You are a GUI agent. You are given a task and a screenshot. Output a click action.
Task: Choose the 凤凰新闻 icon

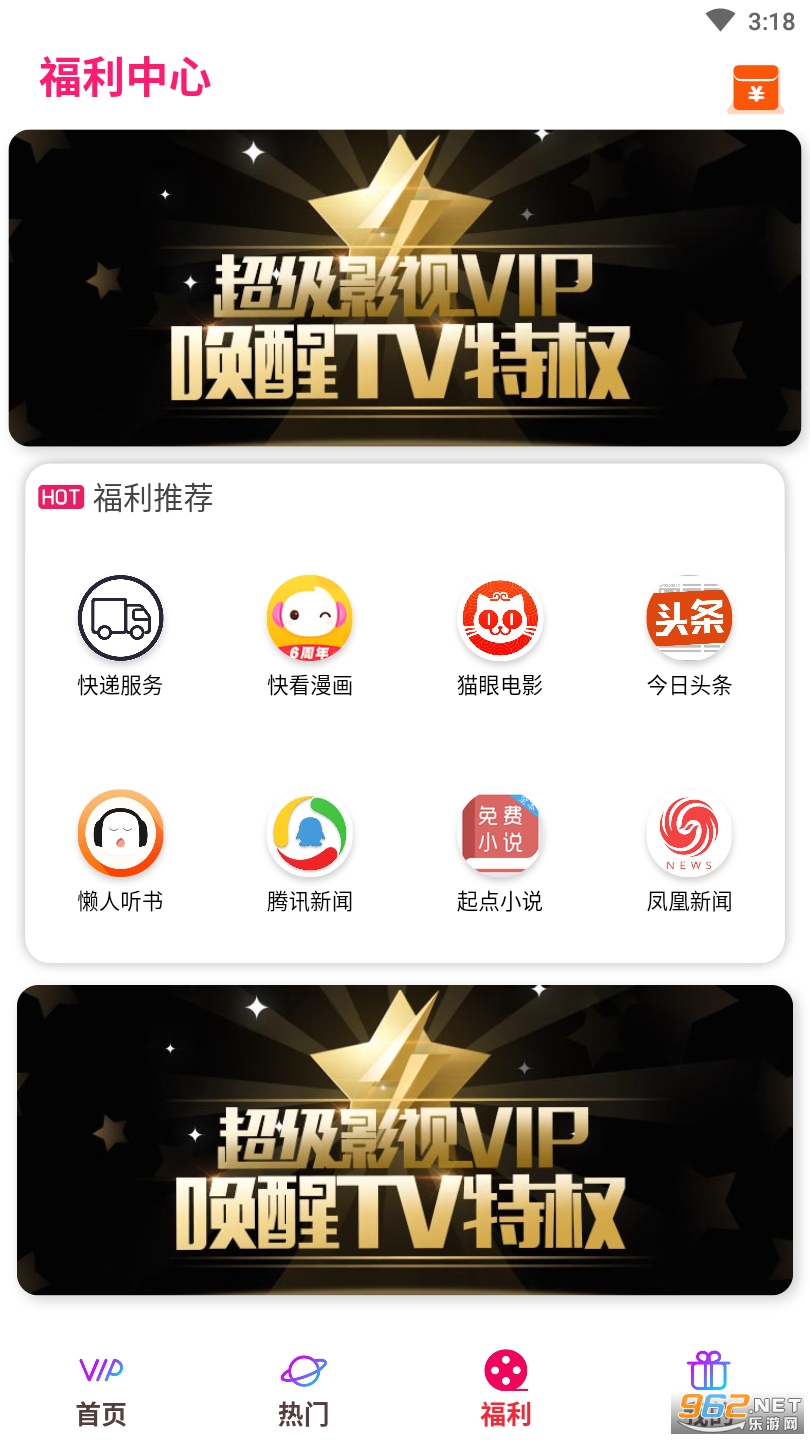point(689,834)
